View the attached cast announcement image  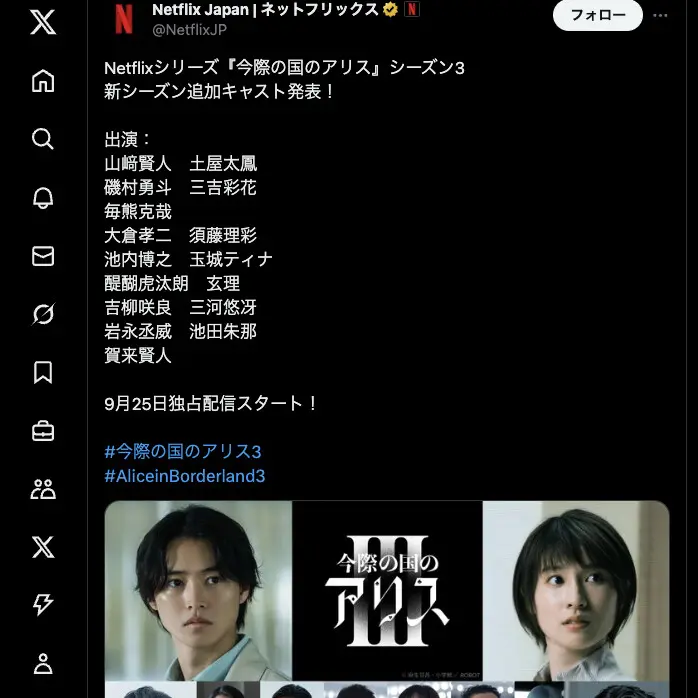coord(386,598)
